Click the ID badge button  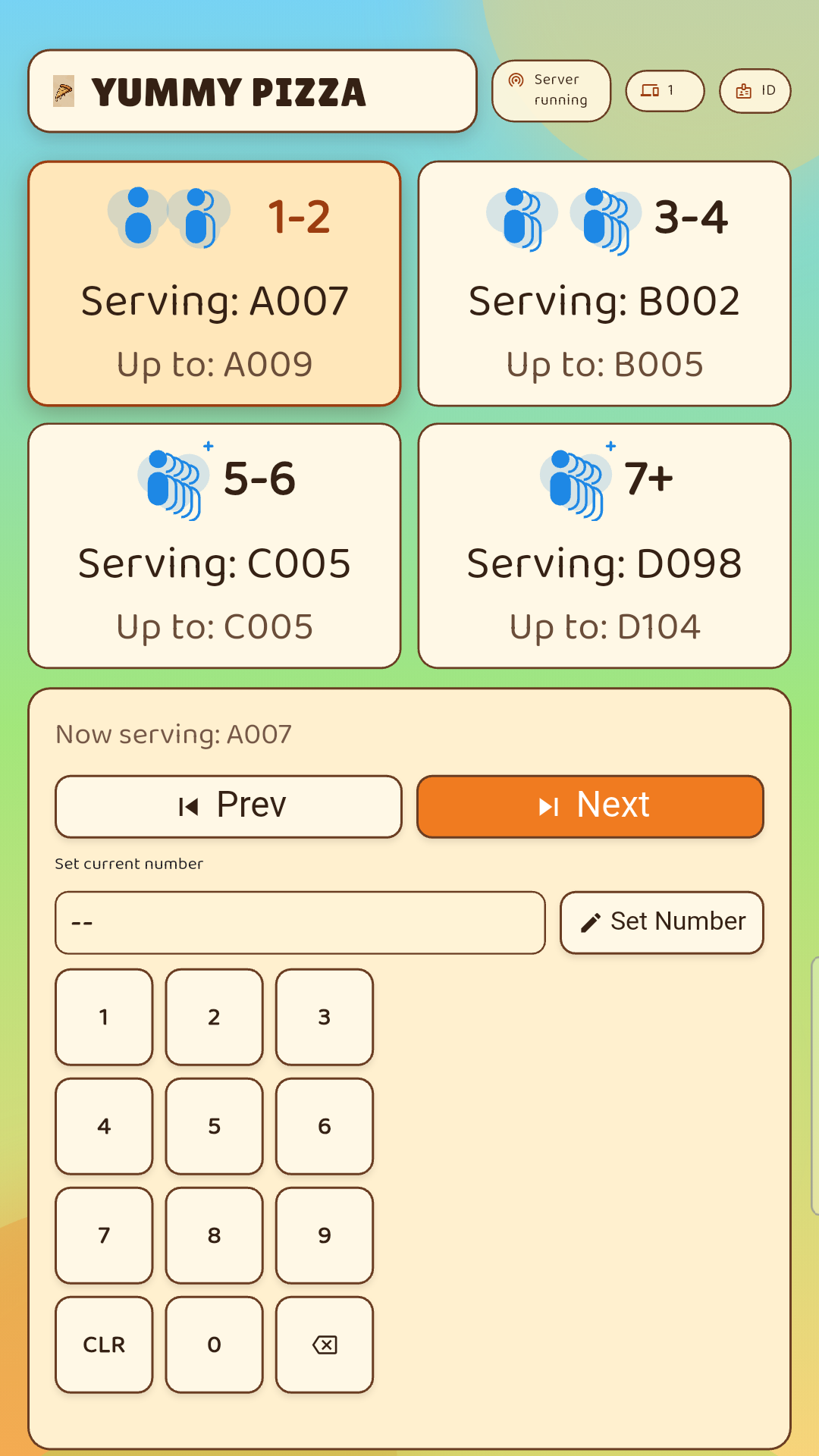pyautogui.click(x=755, y=91)
